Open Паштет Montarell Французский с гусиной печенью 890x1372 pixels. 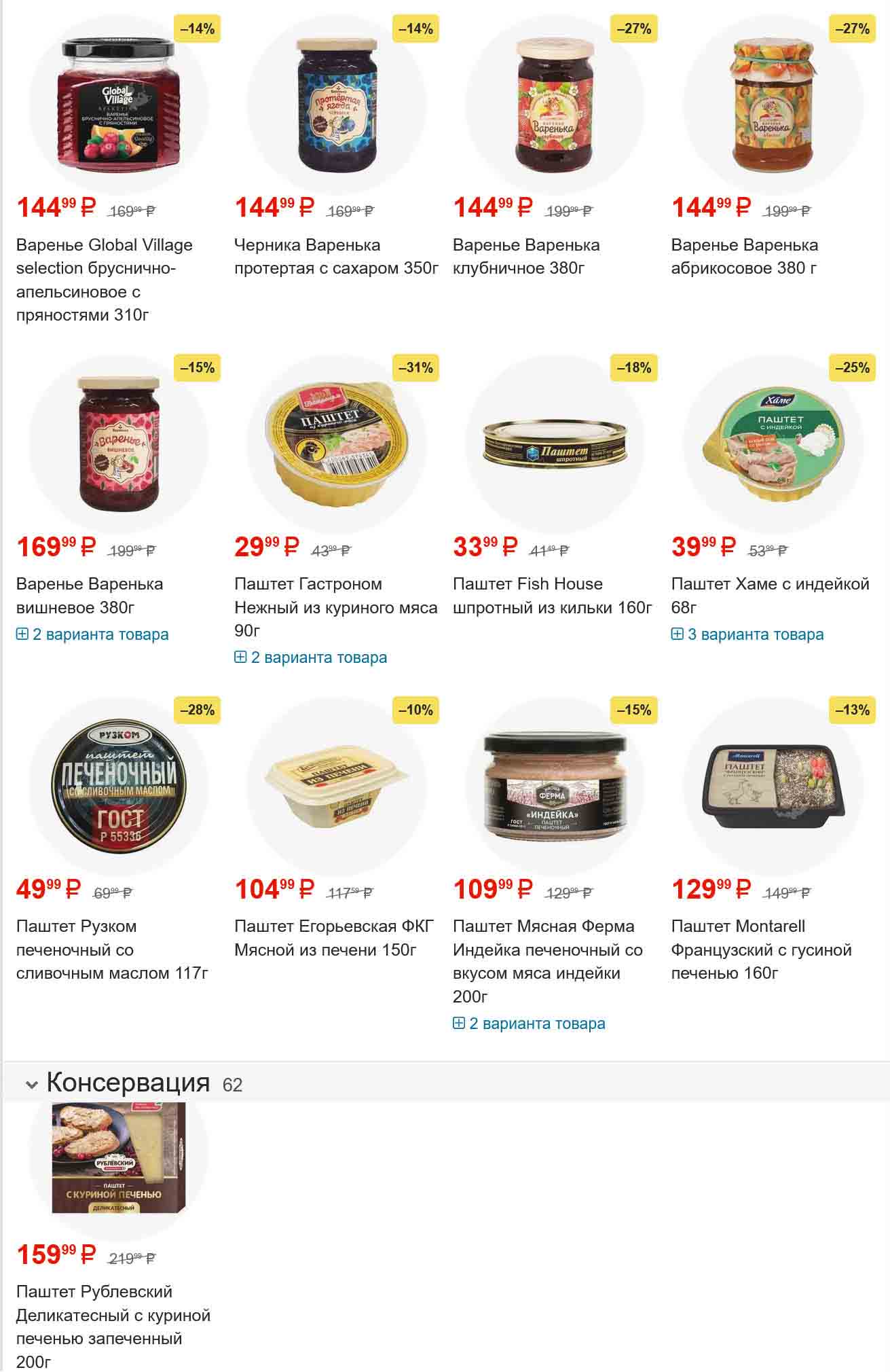761,949
